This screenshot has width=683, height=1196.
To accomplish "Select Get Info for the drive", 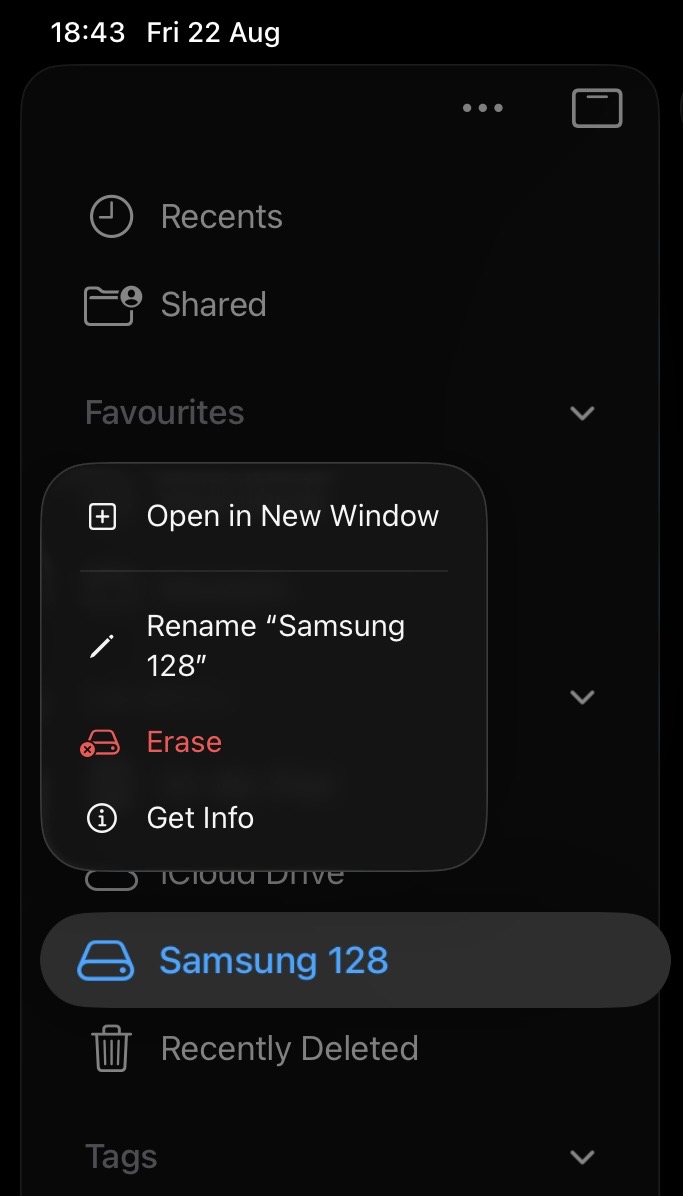I will tap(200, 818).
